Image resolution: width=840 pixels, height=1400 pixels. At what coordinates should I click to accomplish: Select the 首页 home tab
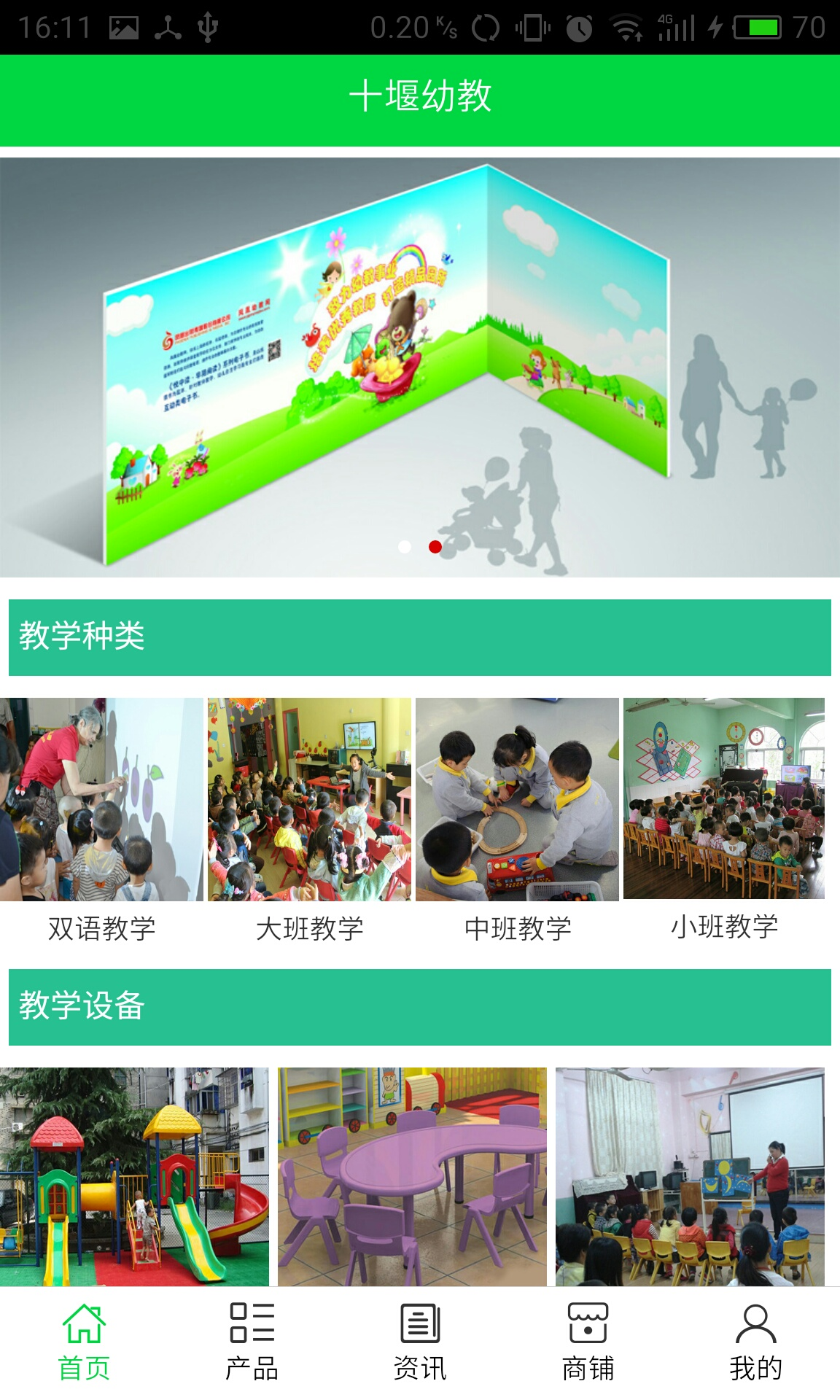click(x=84, y=1342)
